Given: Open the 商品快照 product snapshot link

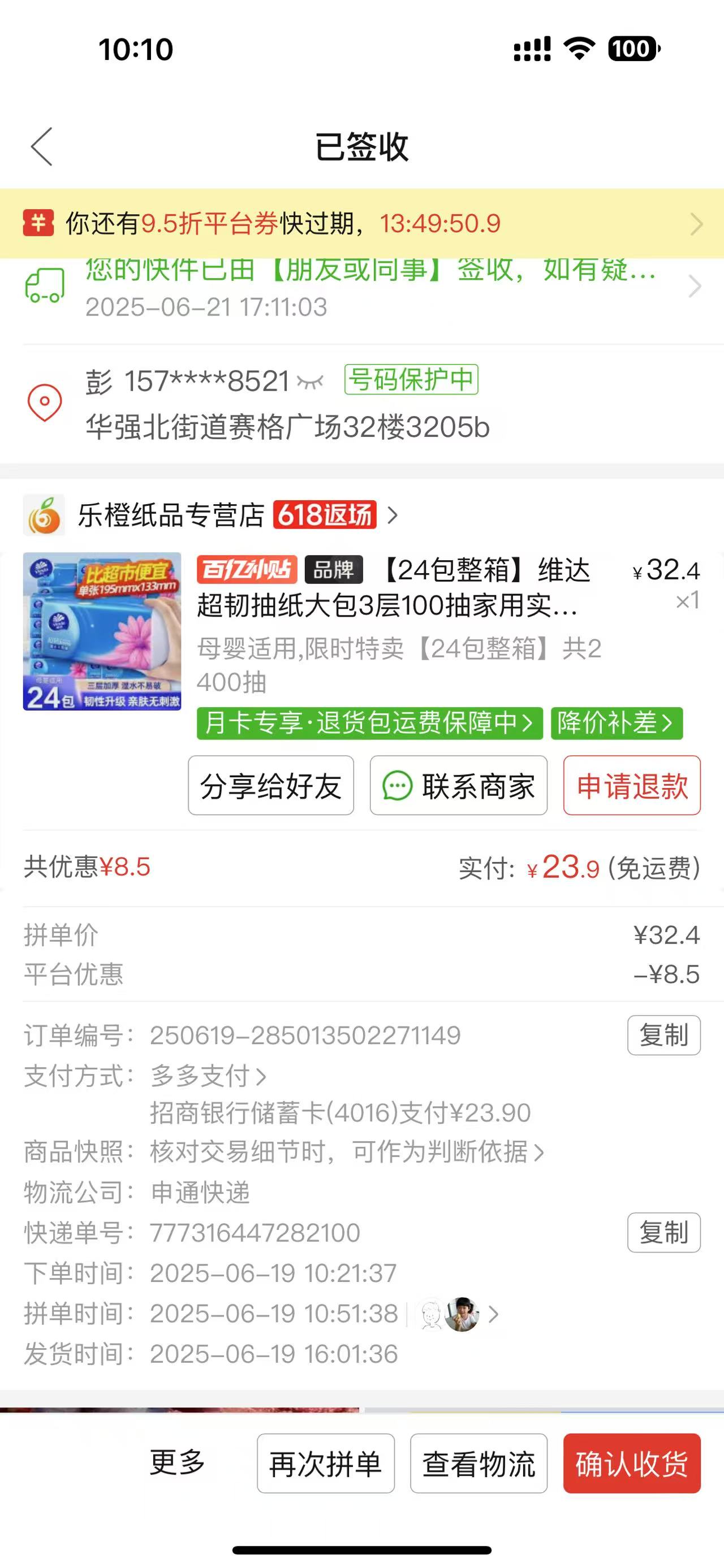Looking at the screenshot, I should [347, 1151].
